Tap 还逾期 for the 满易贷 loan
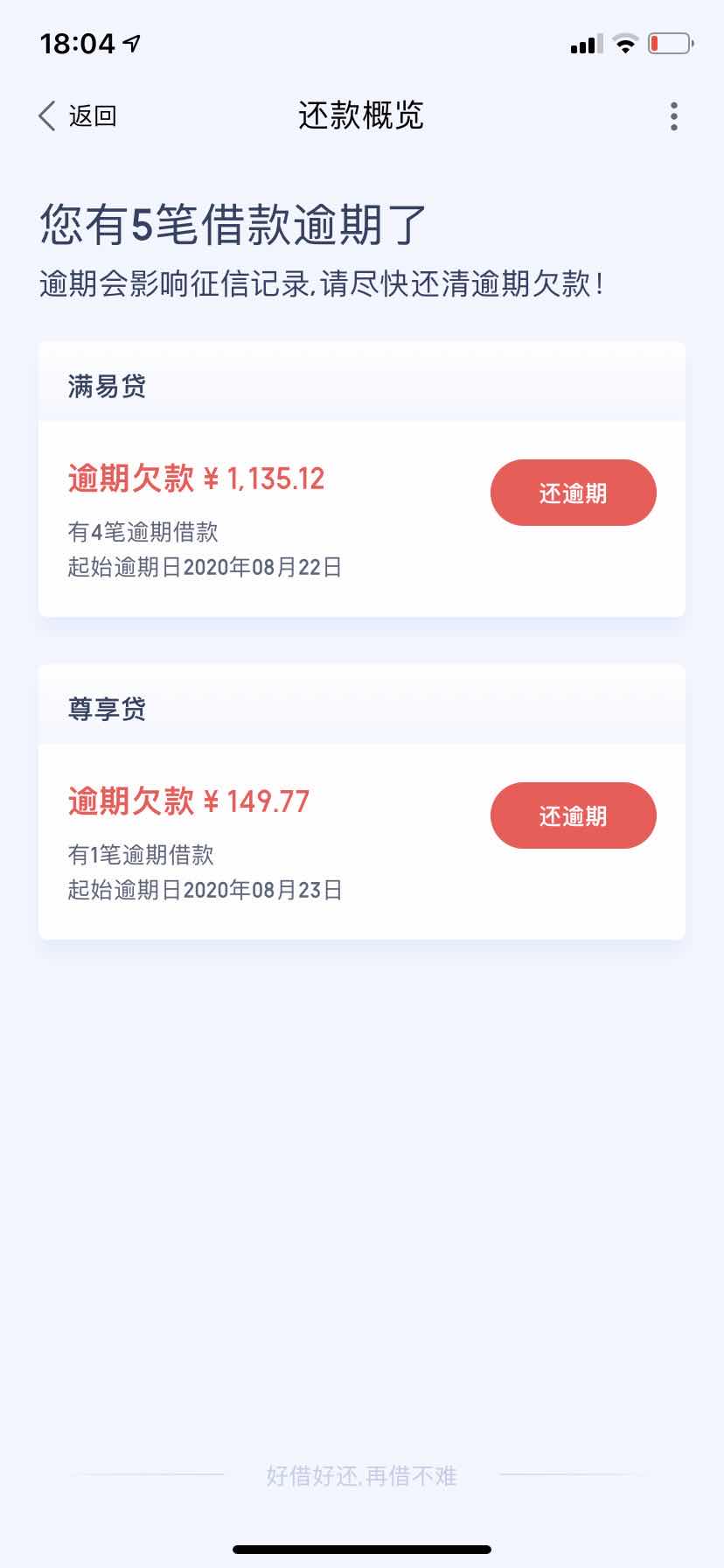 [x=573, y=493]
